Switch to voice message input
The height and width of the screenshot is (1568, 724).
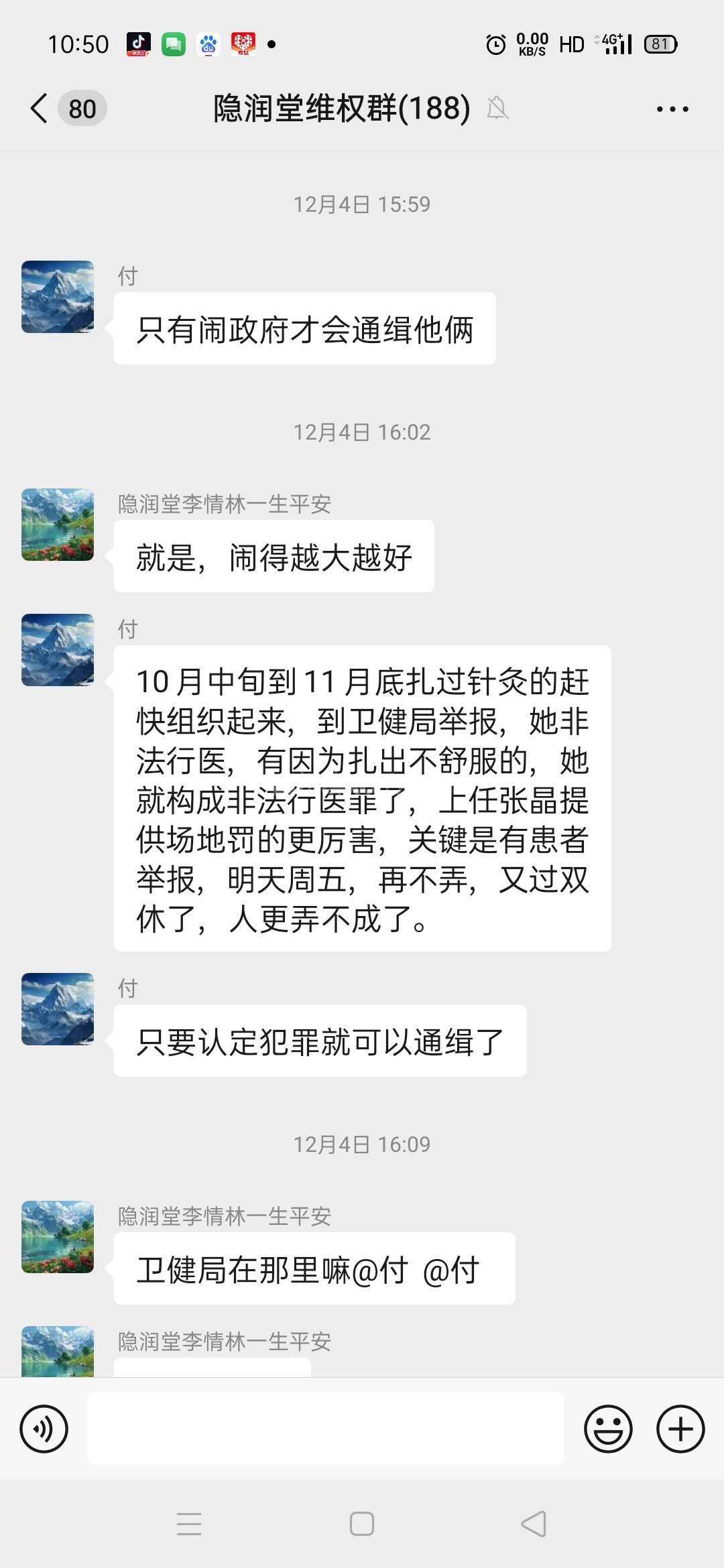(44, 1429)
